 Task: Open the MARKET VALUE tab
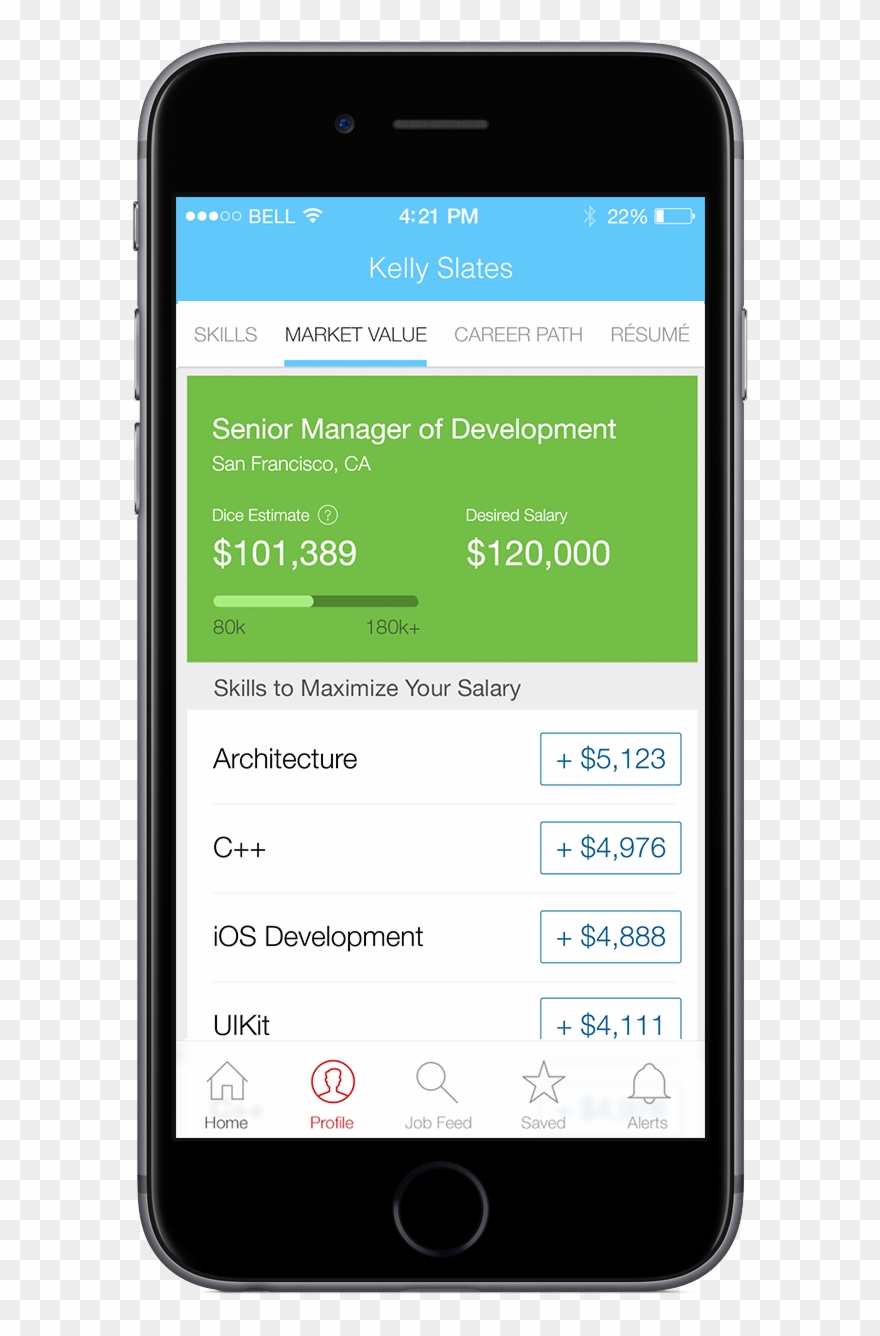(x=356, y=335)
